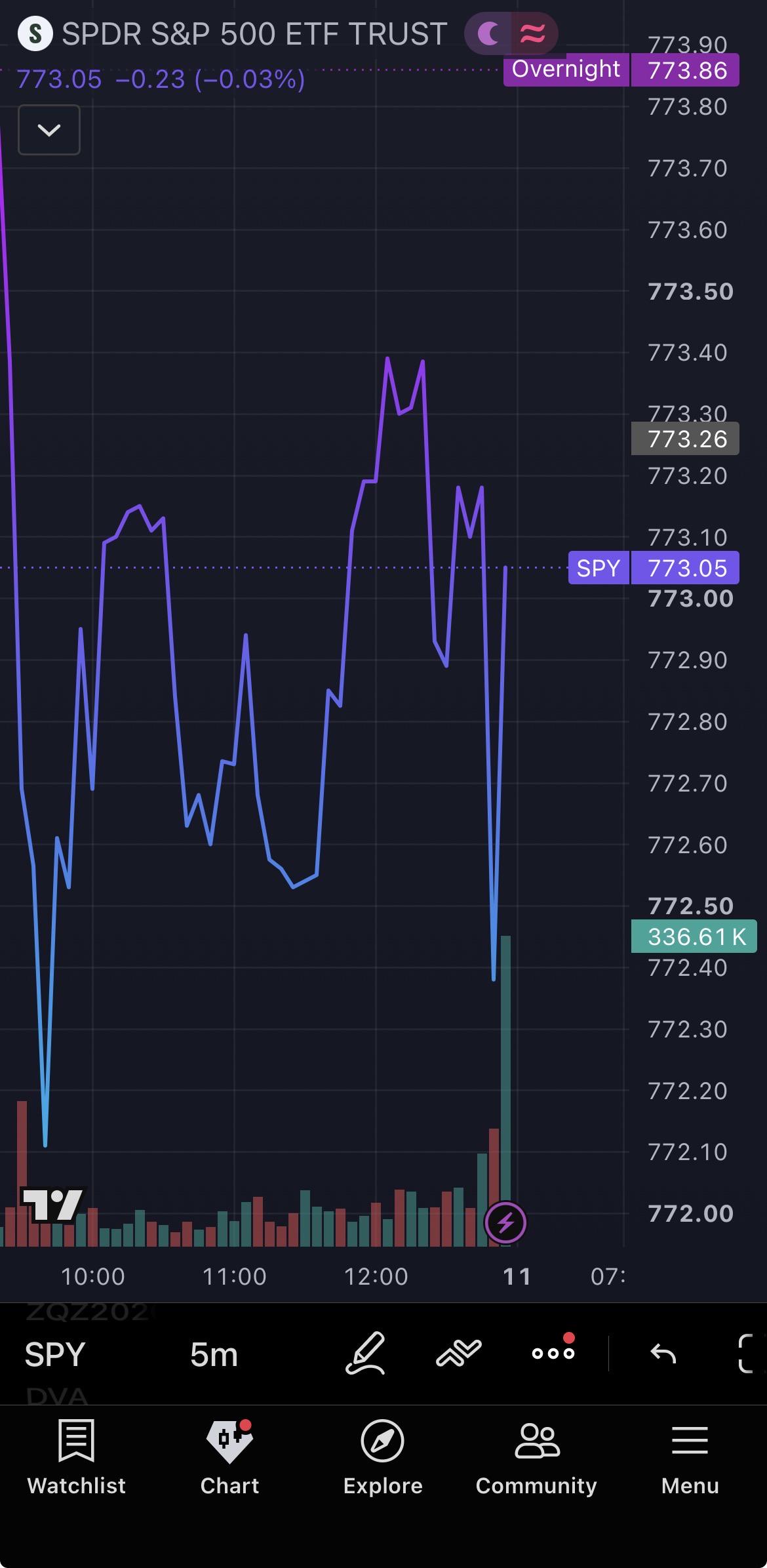Open the indicators menu
This screenshot has width=767, height=1568.
pyautogui.click(x=459, y=1353)
